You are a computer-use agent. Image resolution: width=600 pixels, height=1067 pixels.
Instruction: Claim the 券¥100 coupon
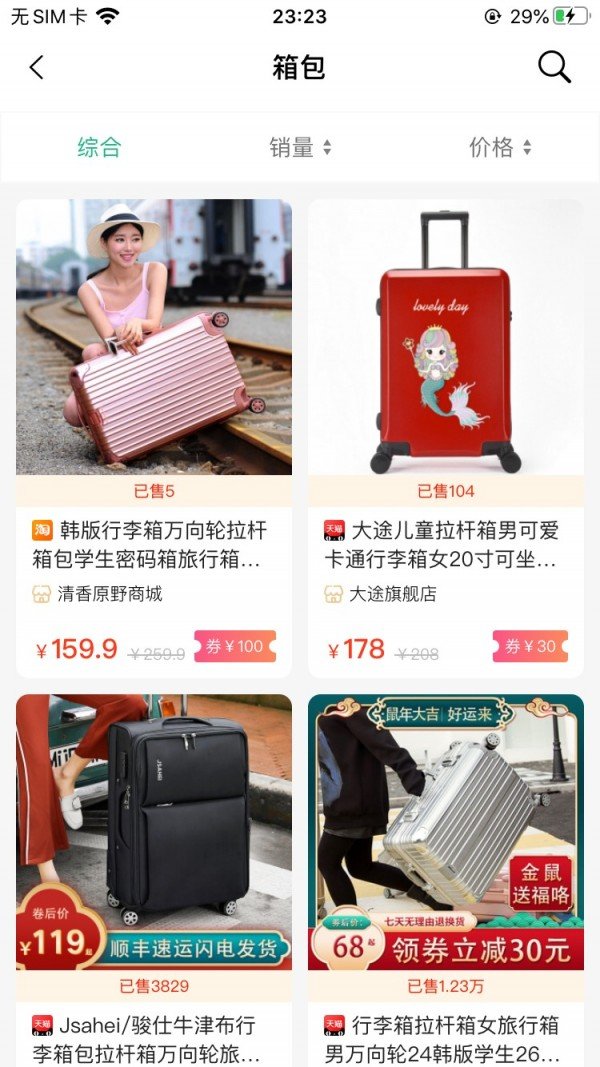point(235,647)
